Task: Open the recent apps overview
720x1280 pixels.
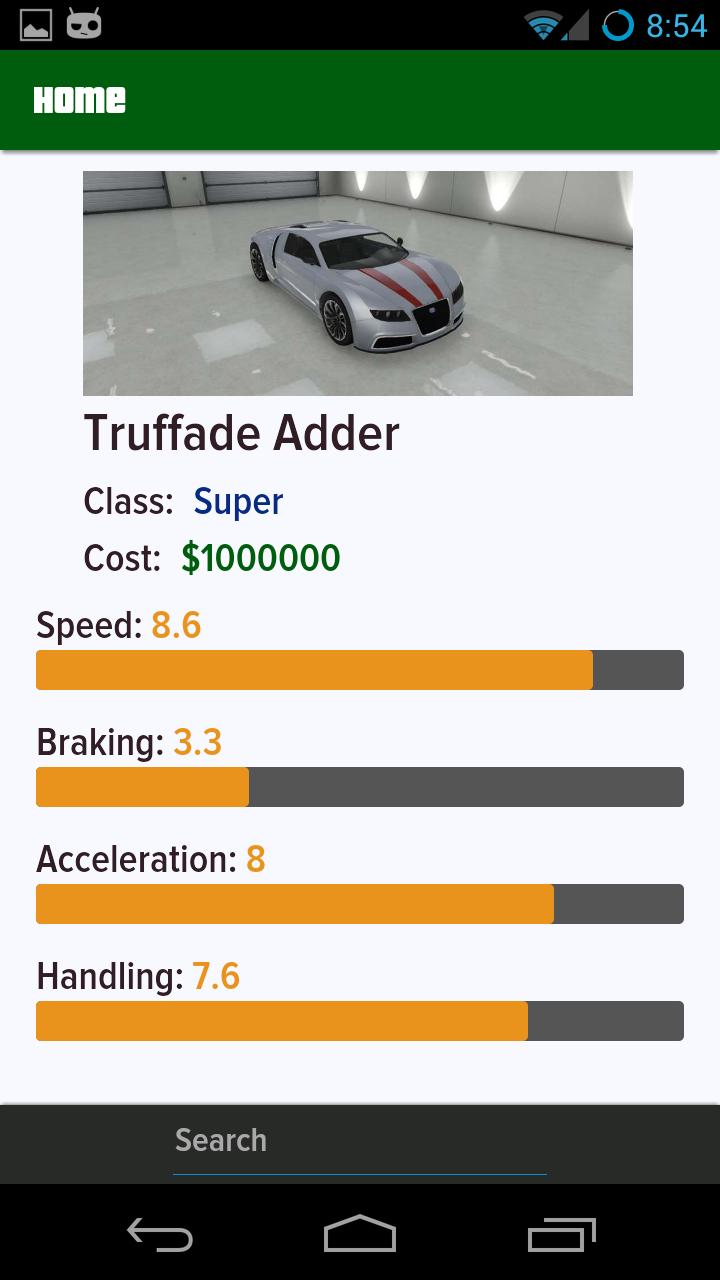Action: tap(561, 1234)
